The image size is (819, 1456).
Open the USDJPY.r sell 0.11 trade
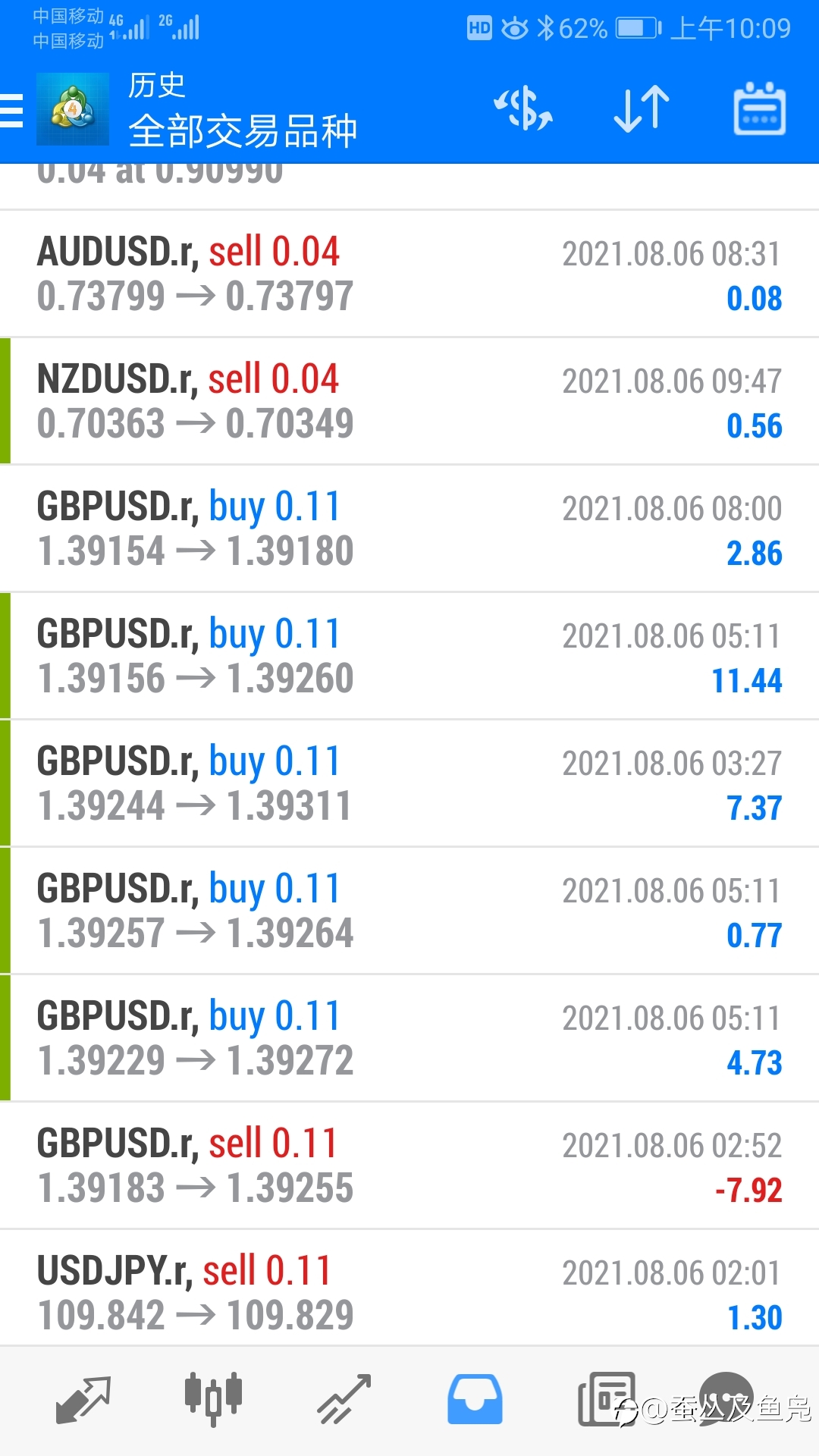click(x=409, y=1291)
